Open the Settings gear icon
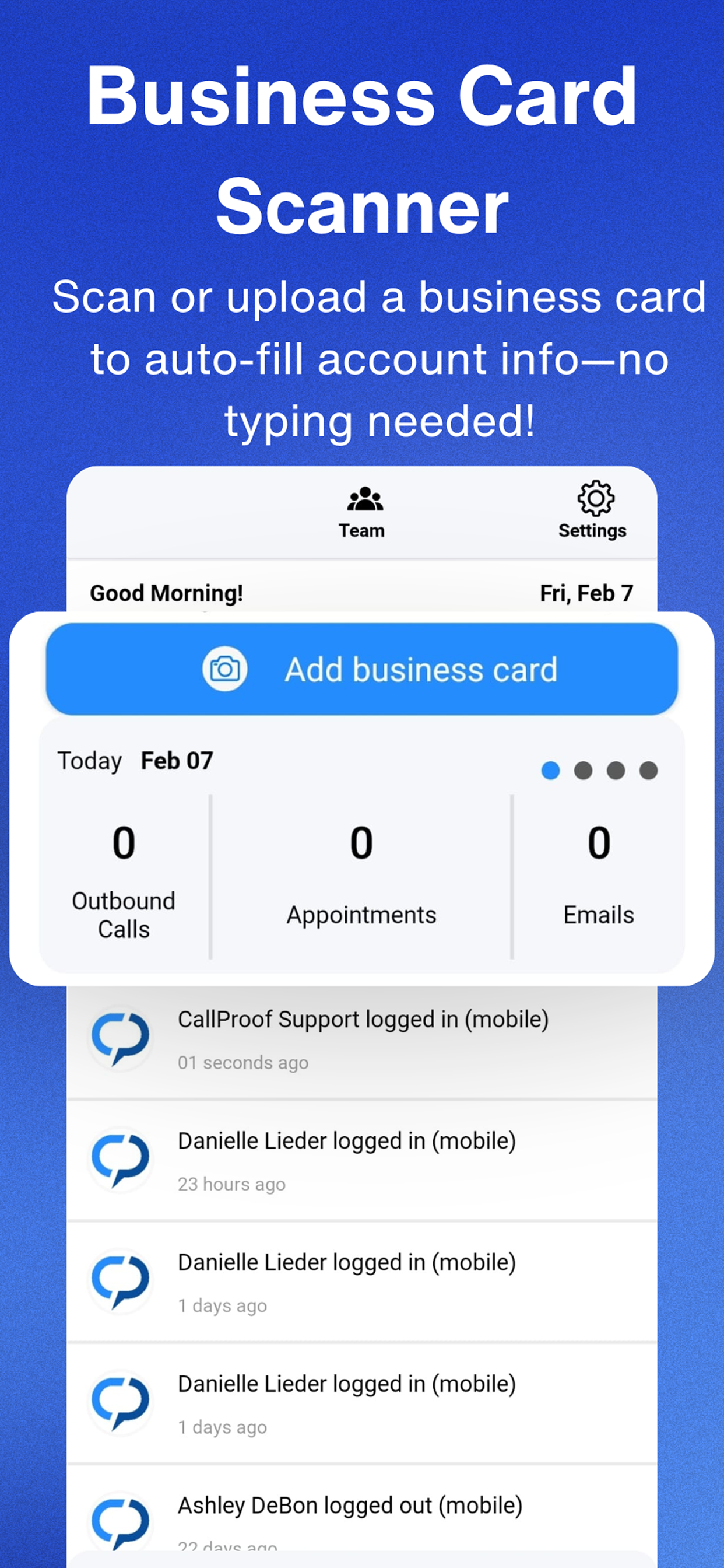Screen dimensions: 724x1568 (x=593, y=499)
